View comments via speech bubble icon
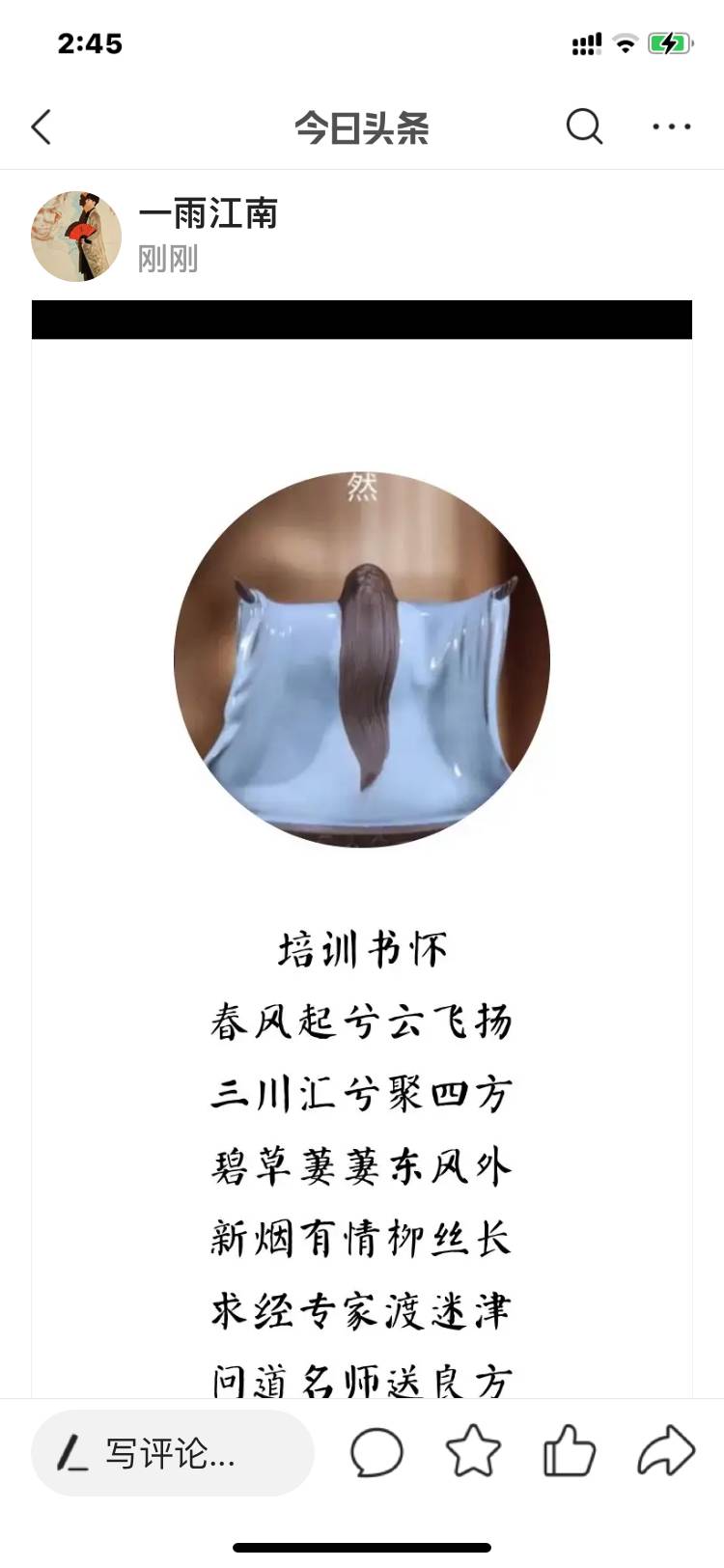724x1568 pixels. pos(376,1452)
